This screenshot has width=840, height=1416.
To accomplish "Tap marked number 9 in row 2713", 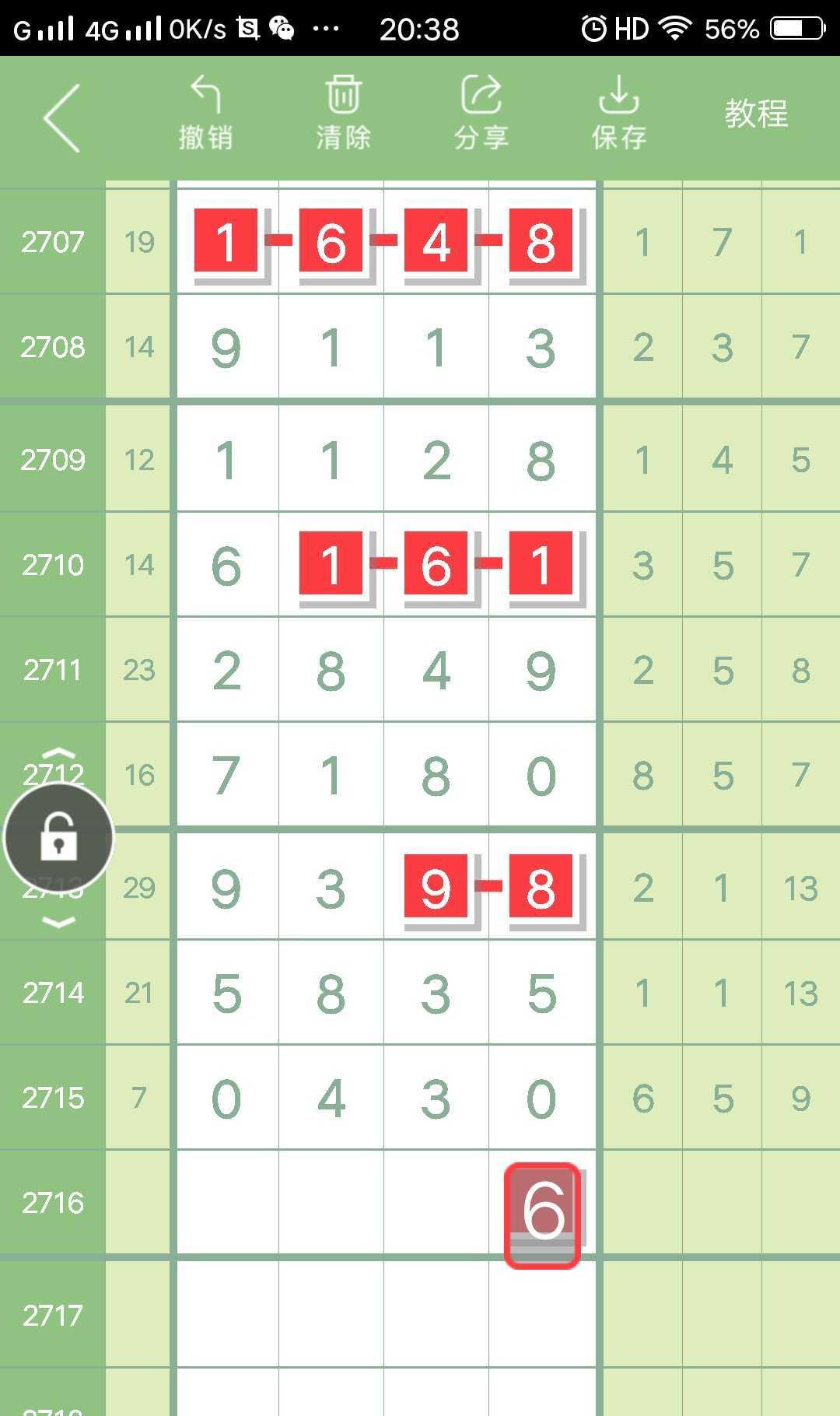I will pyautogui.click(x=436, y=886).
